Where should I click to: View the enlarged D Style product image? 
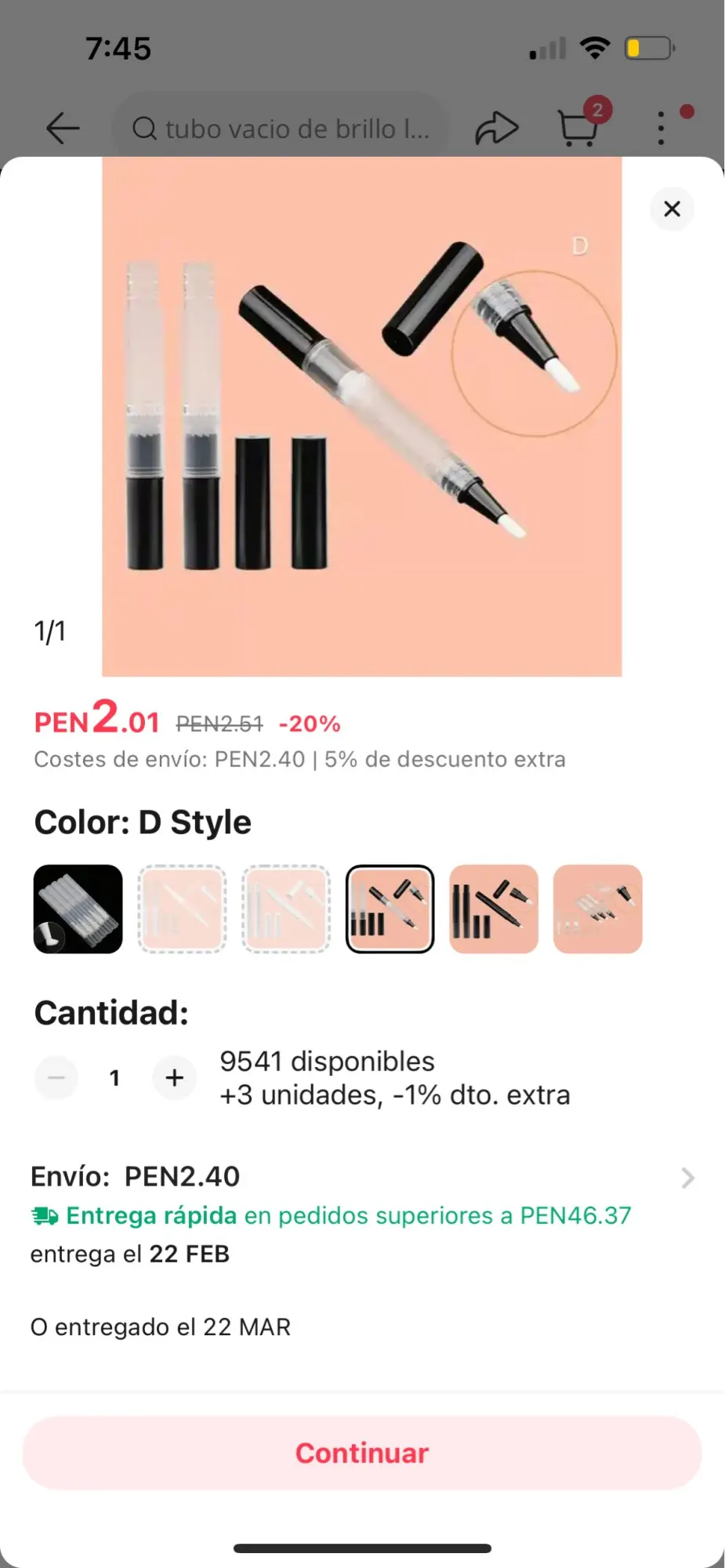(362, 416)
